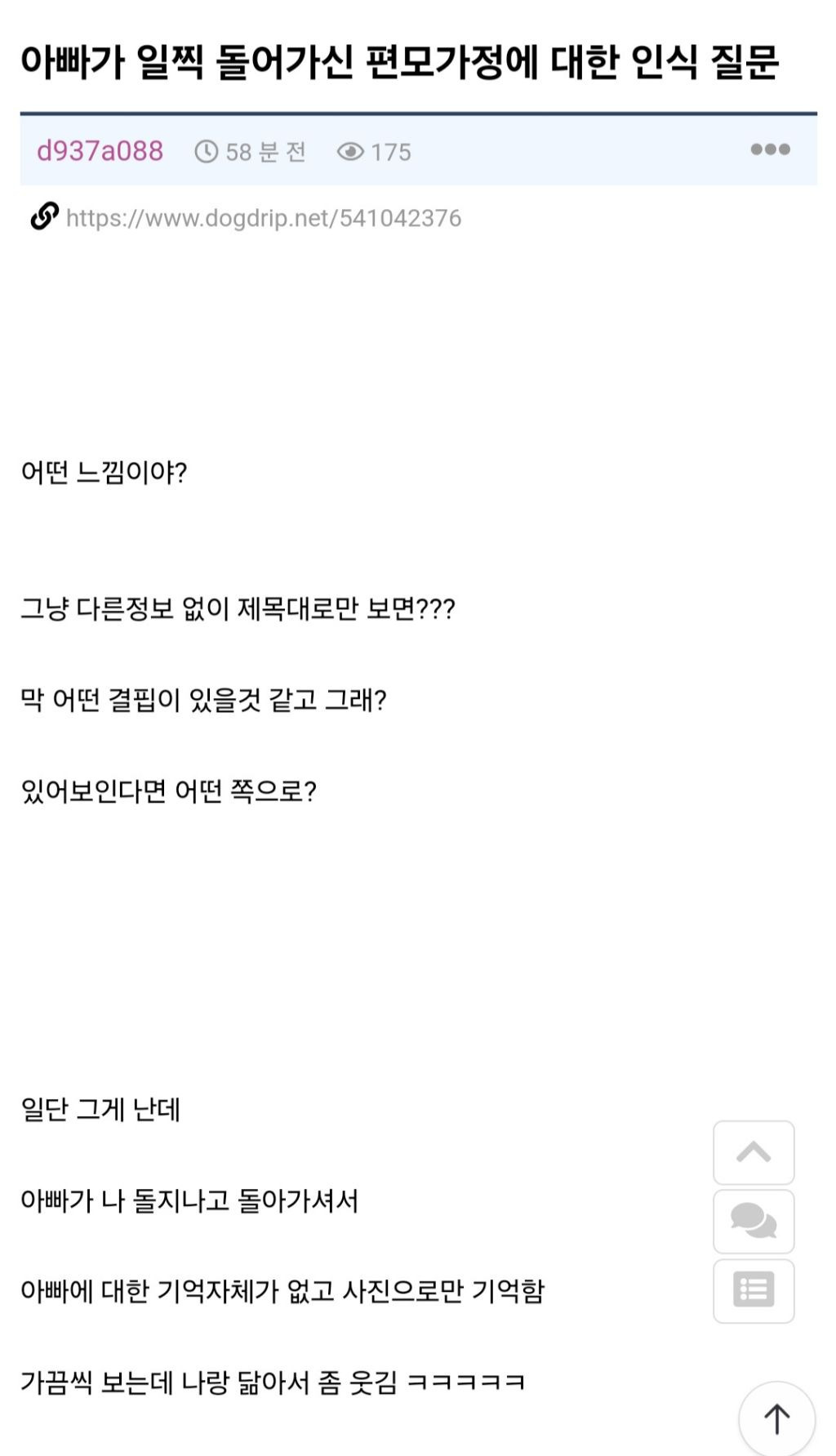Open the dogdrip.net post link
The height and width of the screenshot is (1456, 836).
pyautogui.click(x=263, y=218)
